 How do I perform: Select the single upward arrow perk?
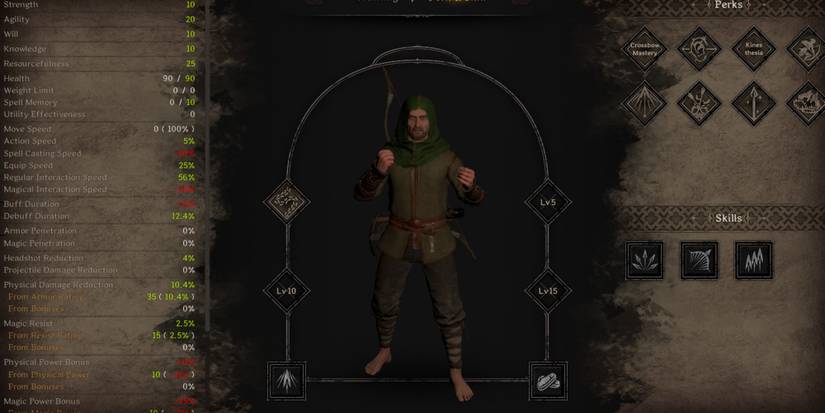753,101
